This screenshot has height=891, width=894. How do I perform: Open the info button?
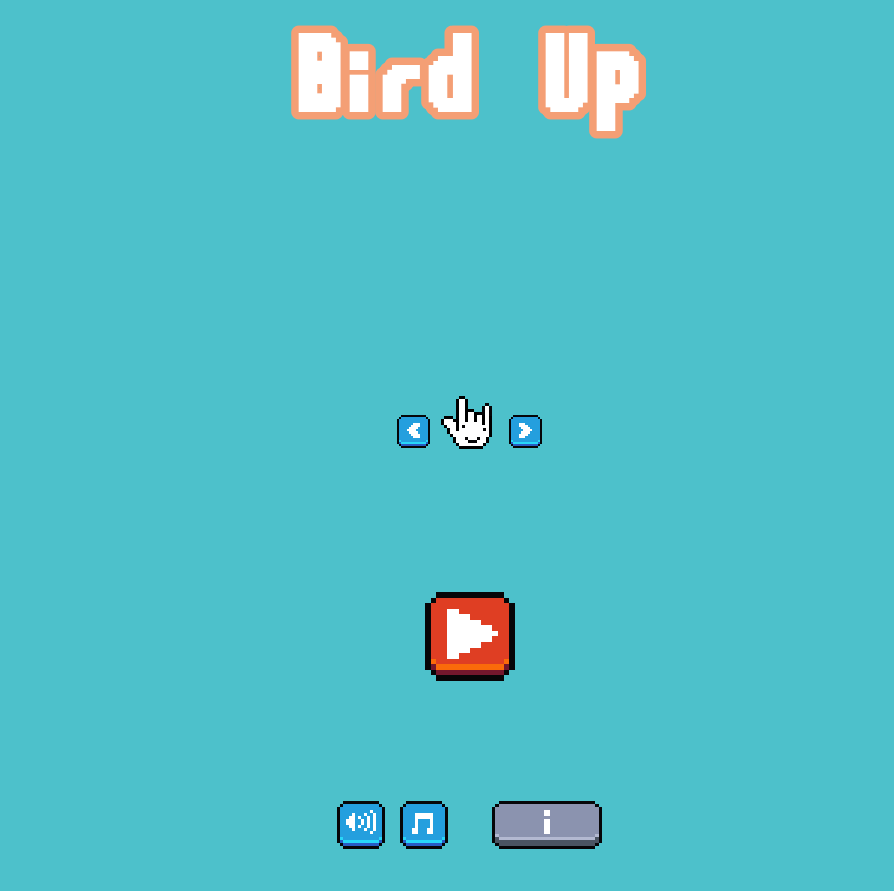546,824
